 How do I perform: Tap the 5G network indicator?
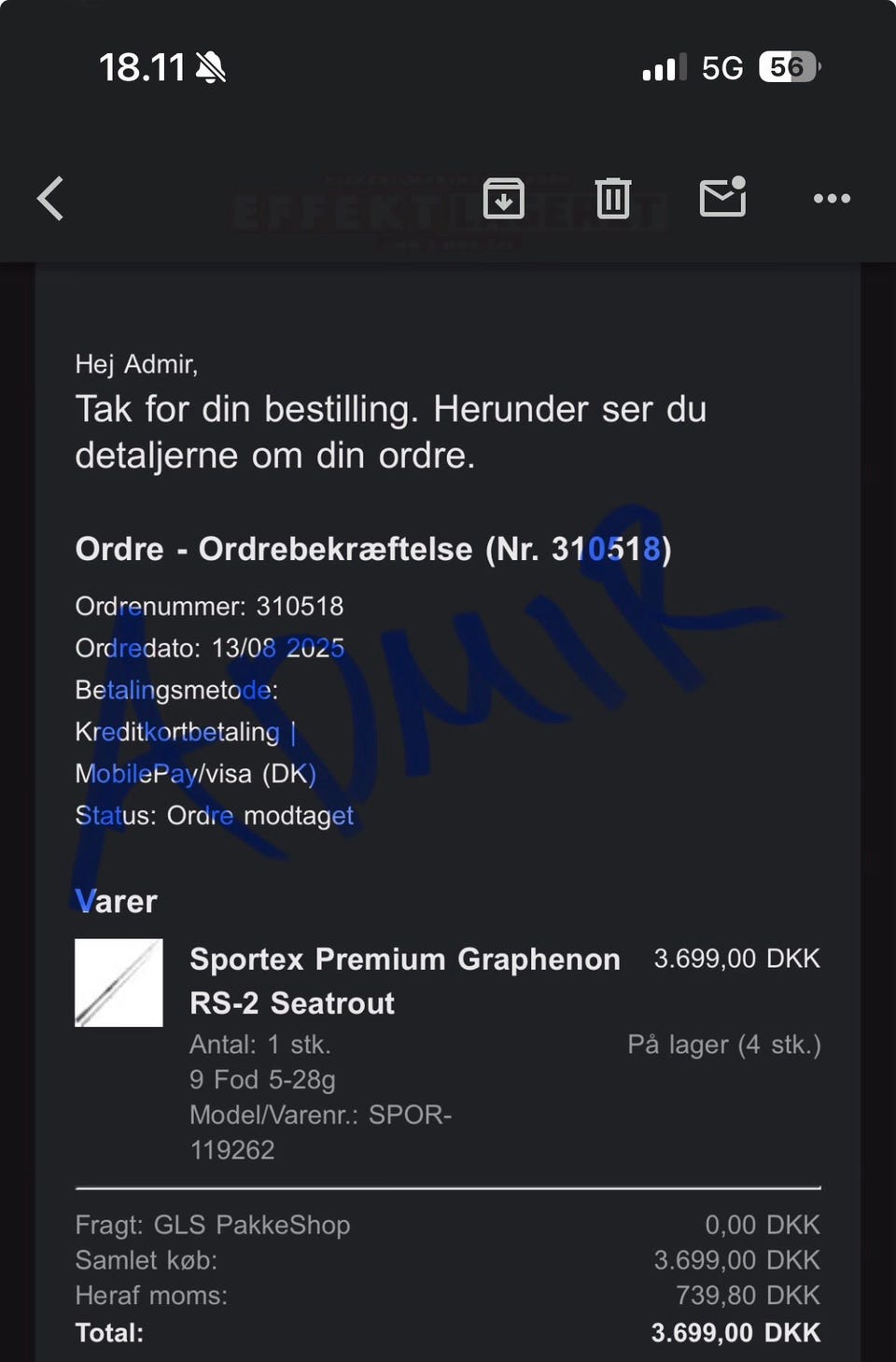723,65
